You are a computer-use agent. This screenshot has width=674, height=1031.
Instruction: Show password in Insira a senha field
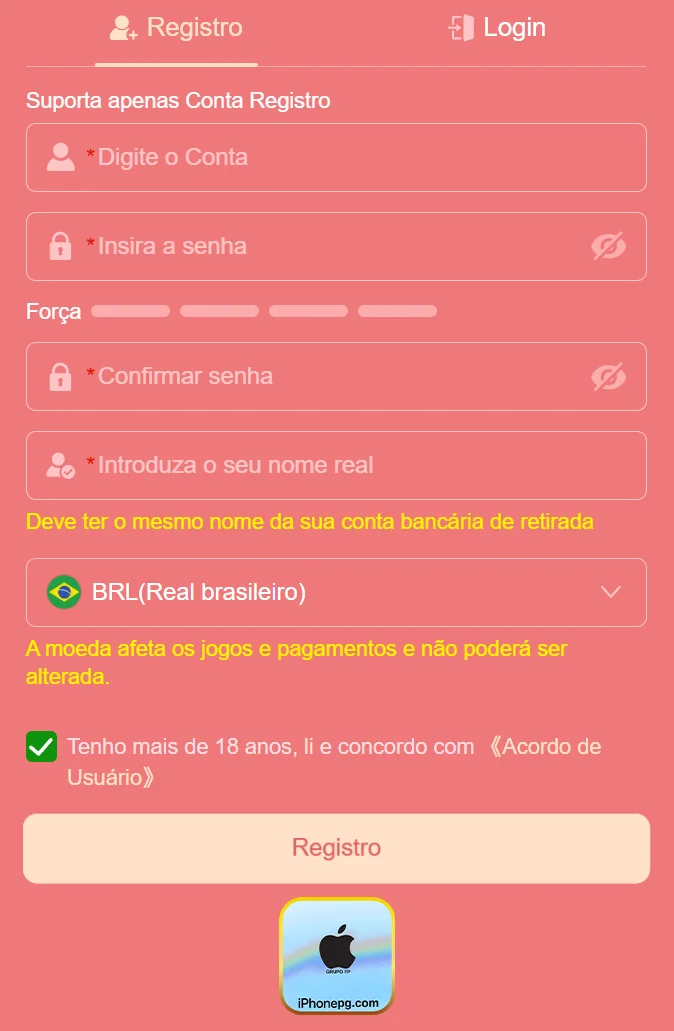(x=608, y=246)
